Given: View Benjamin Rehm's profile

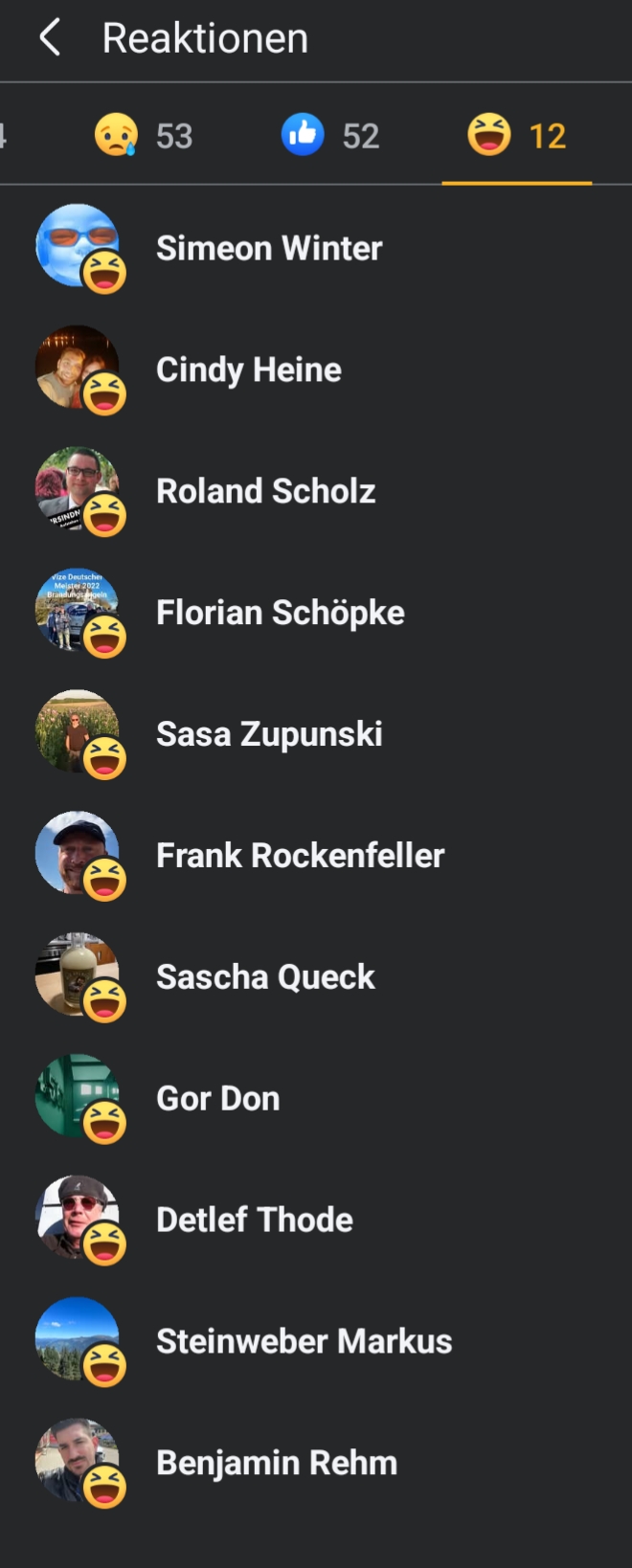Looking at the screenshot, I should tap(277, 1464).
